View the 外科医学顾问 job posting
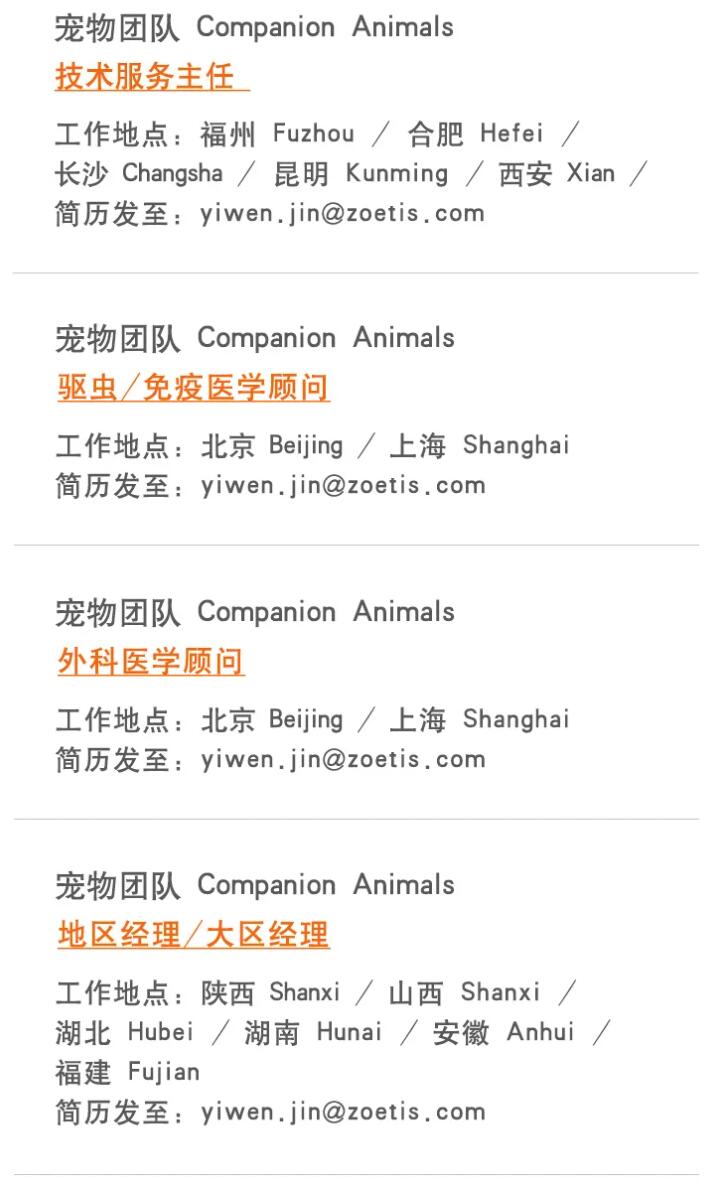 click(151, 662)
